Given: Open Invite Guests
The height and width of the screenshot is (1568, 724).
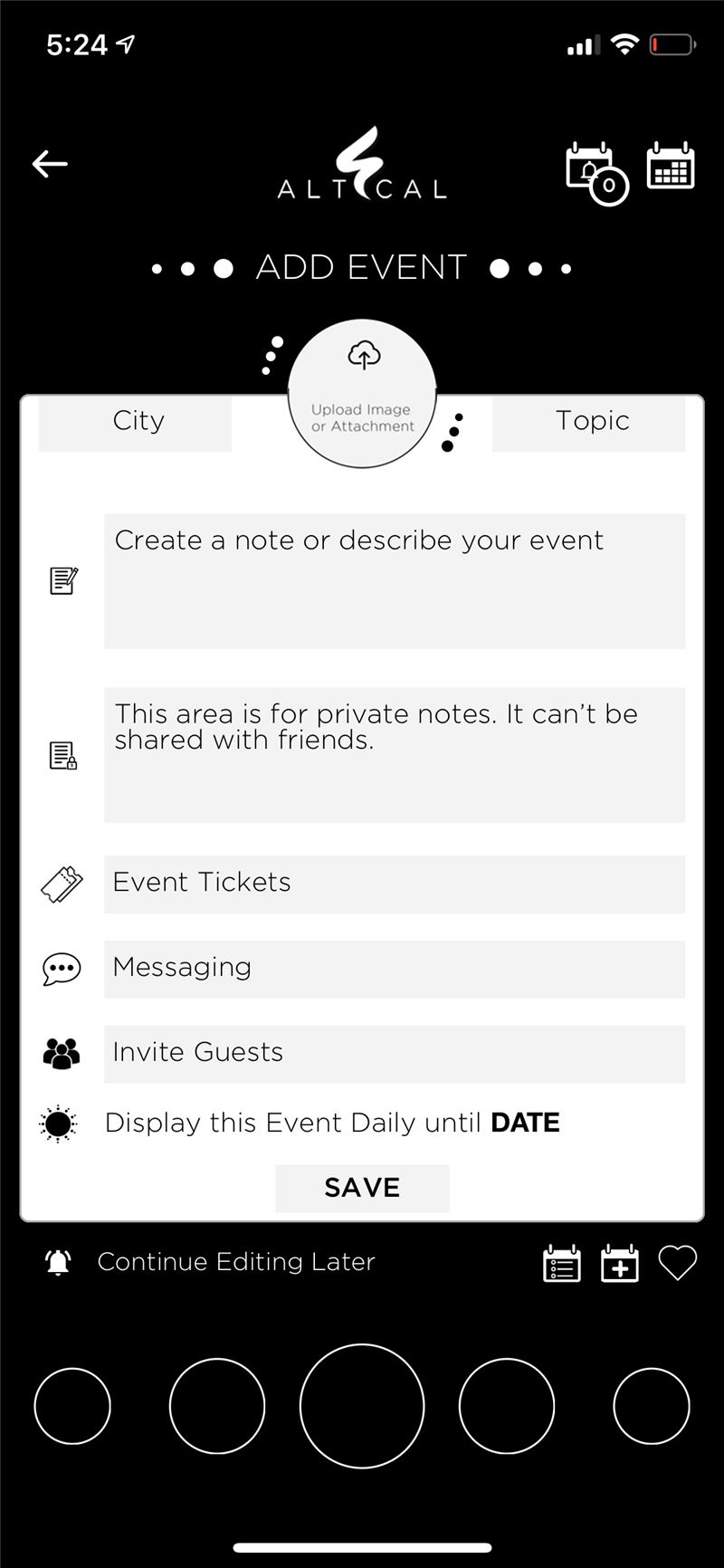Looking at the screenshot, I should point(395,1055).
